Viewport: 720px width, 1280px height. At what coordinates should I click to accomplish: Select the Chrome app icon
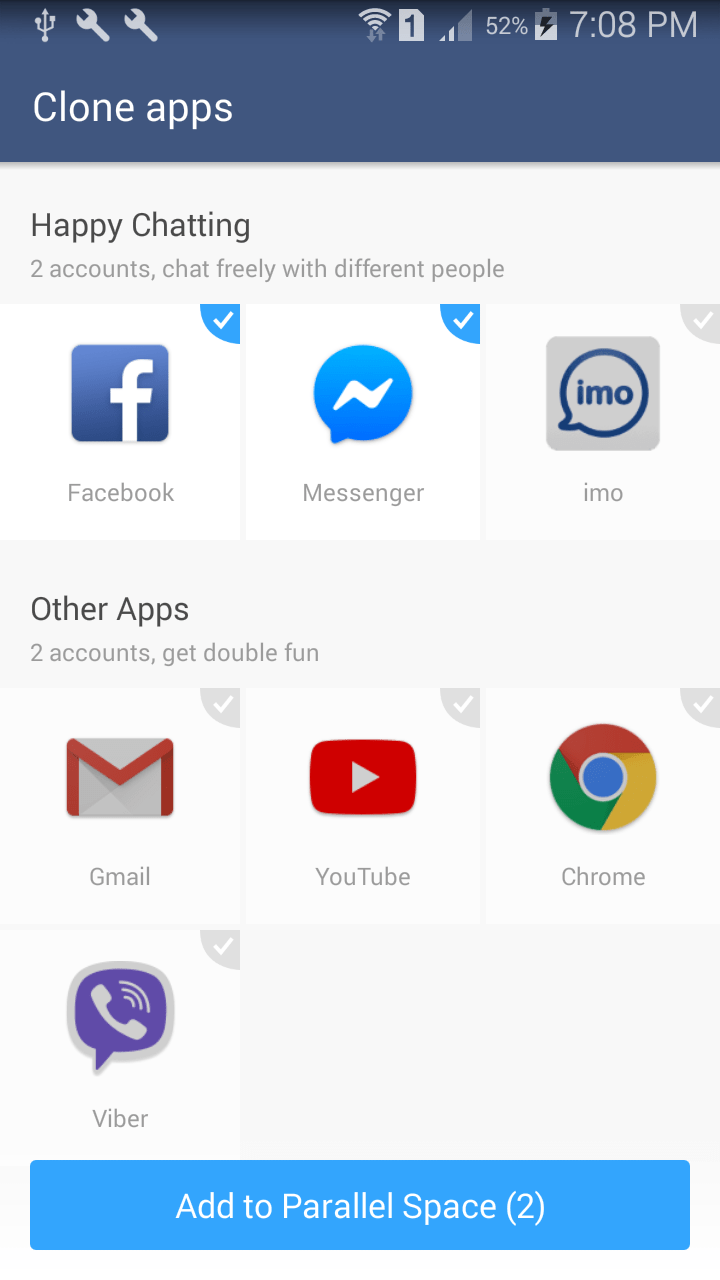point(602,777)
